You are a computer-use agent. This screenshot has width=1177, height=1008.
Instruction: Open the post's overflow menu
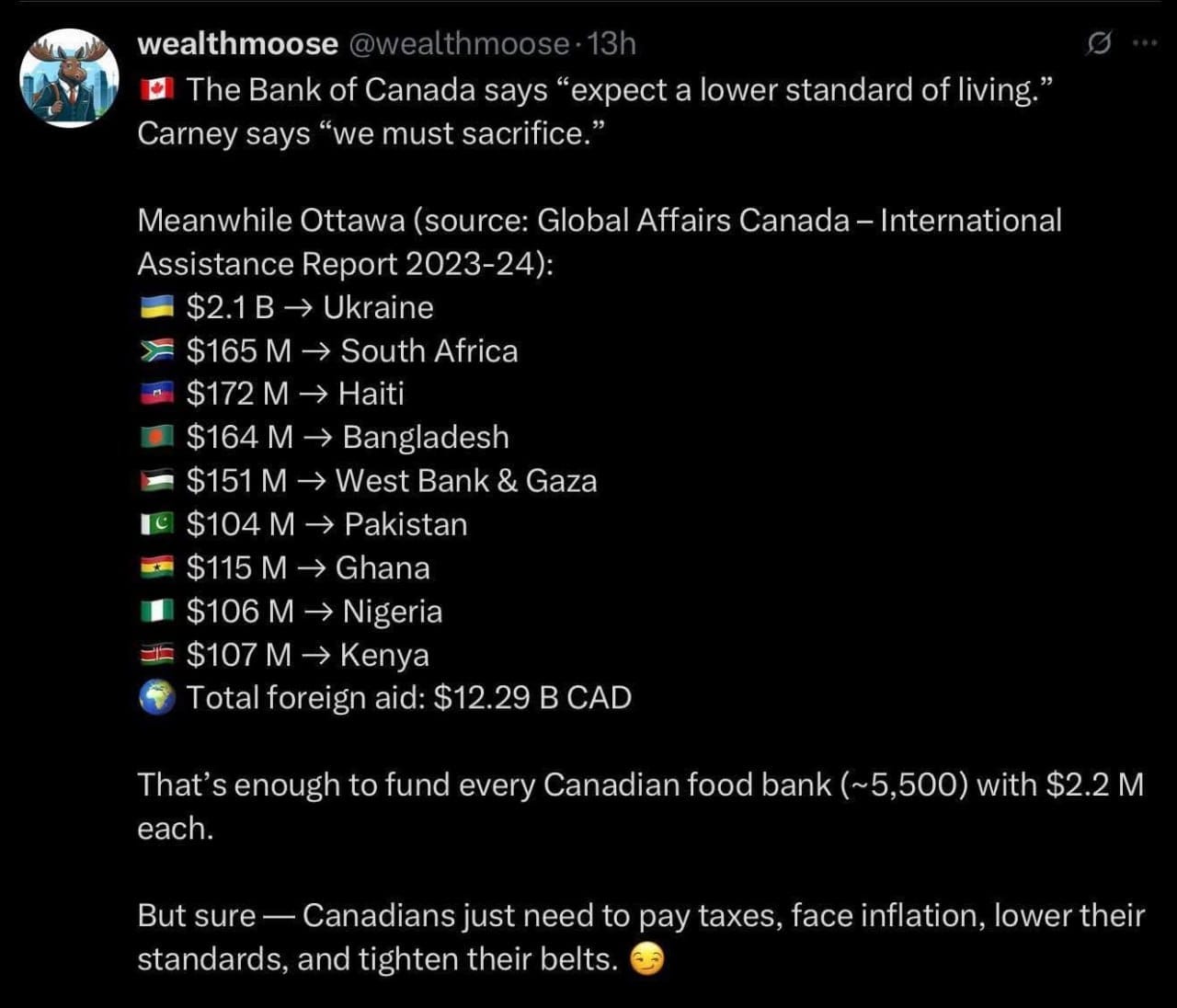pyautogui.click(x=1146, y=43)
